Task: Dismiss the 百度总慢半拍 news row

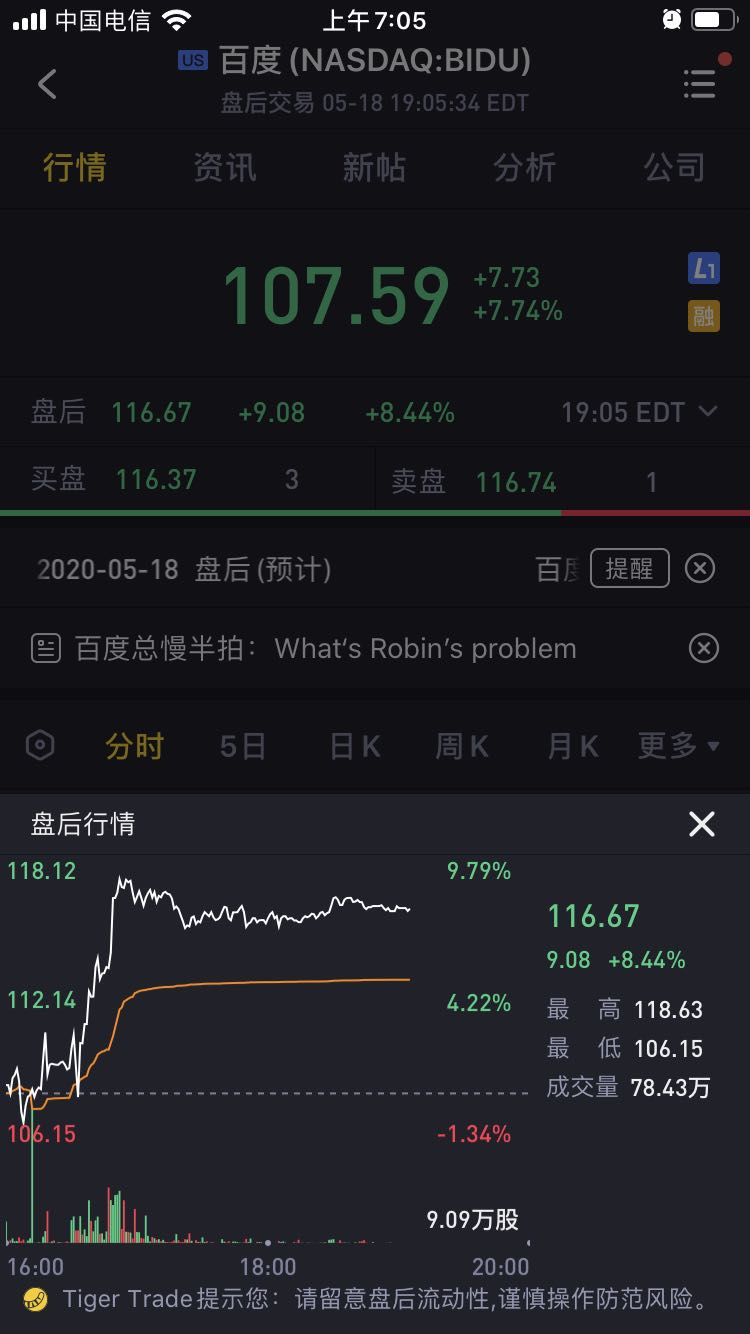Action: [704, 649]
